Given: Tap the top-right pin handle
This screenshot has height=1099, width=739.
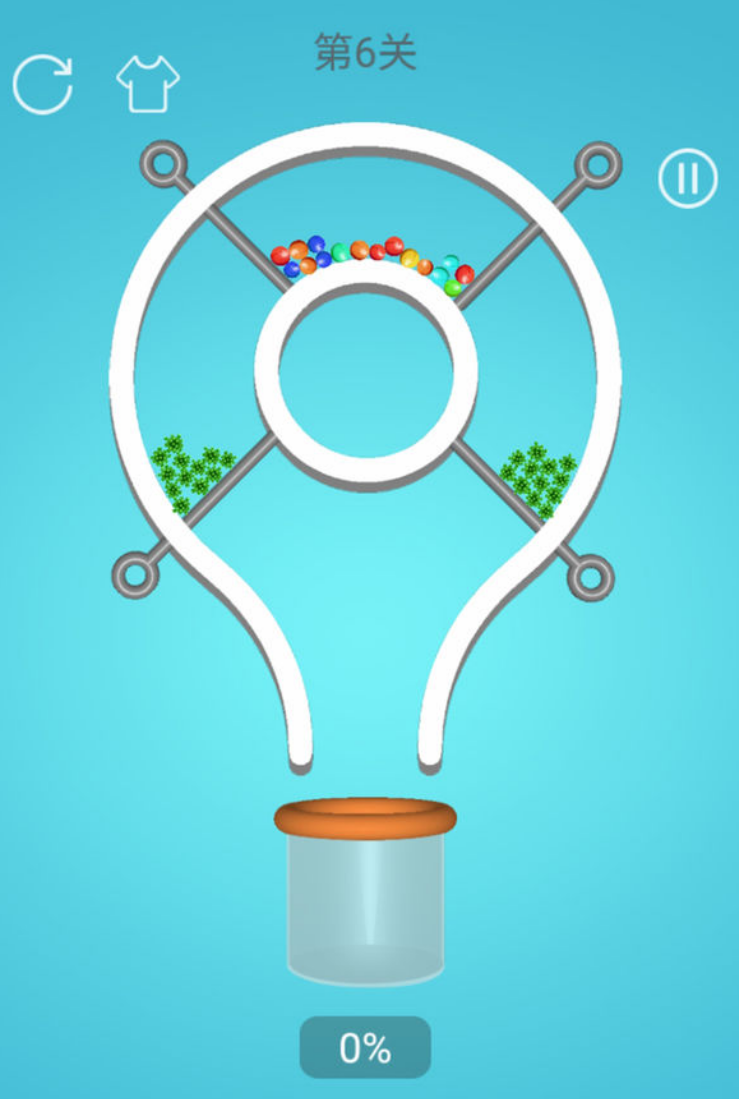Looking at the screenshot, I should (x=598, y=163).
